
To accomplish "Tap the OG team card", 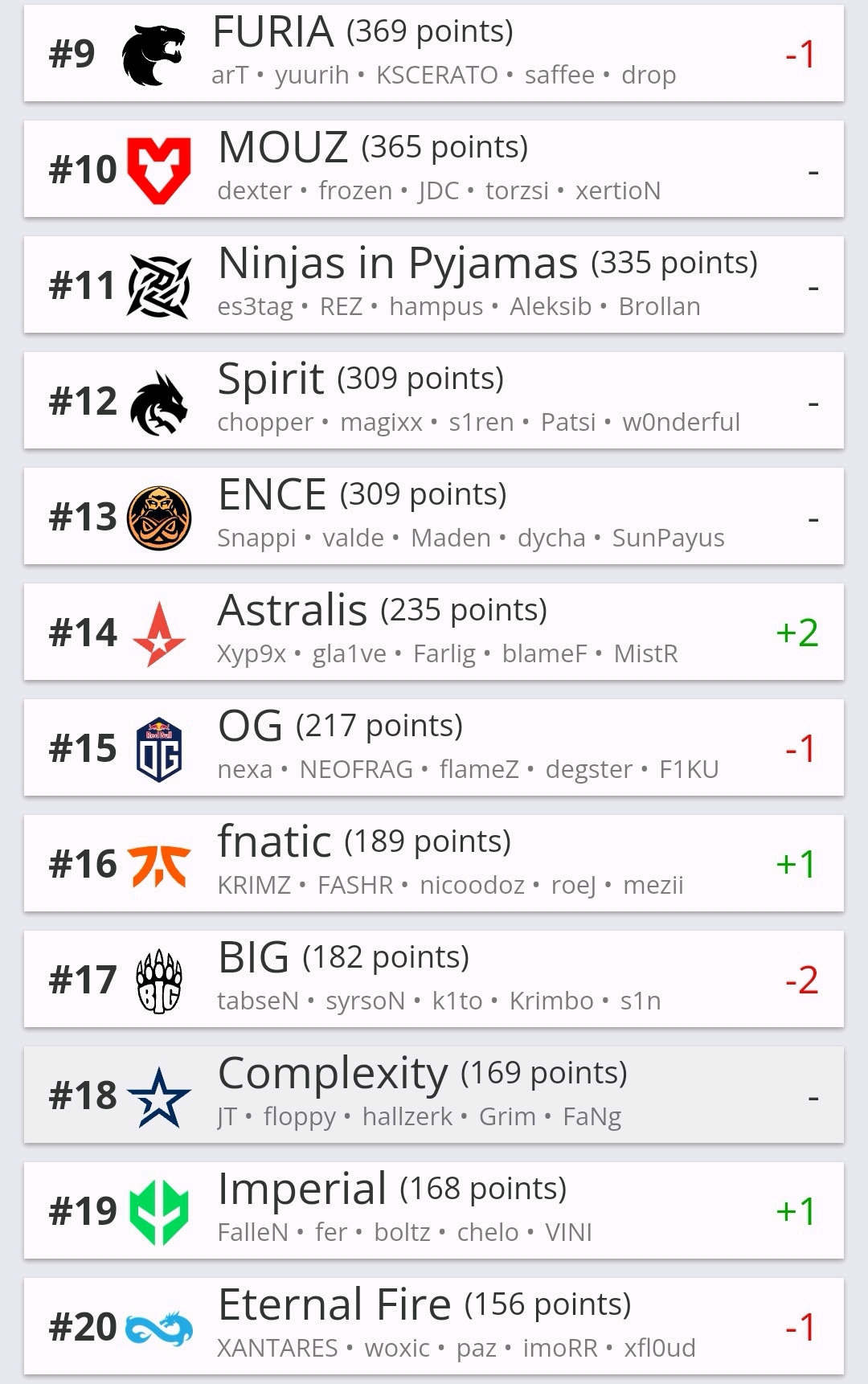I will point(434,747).
